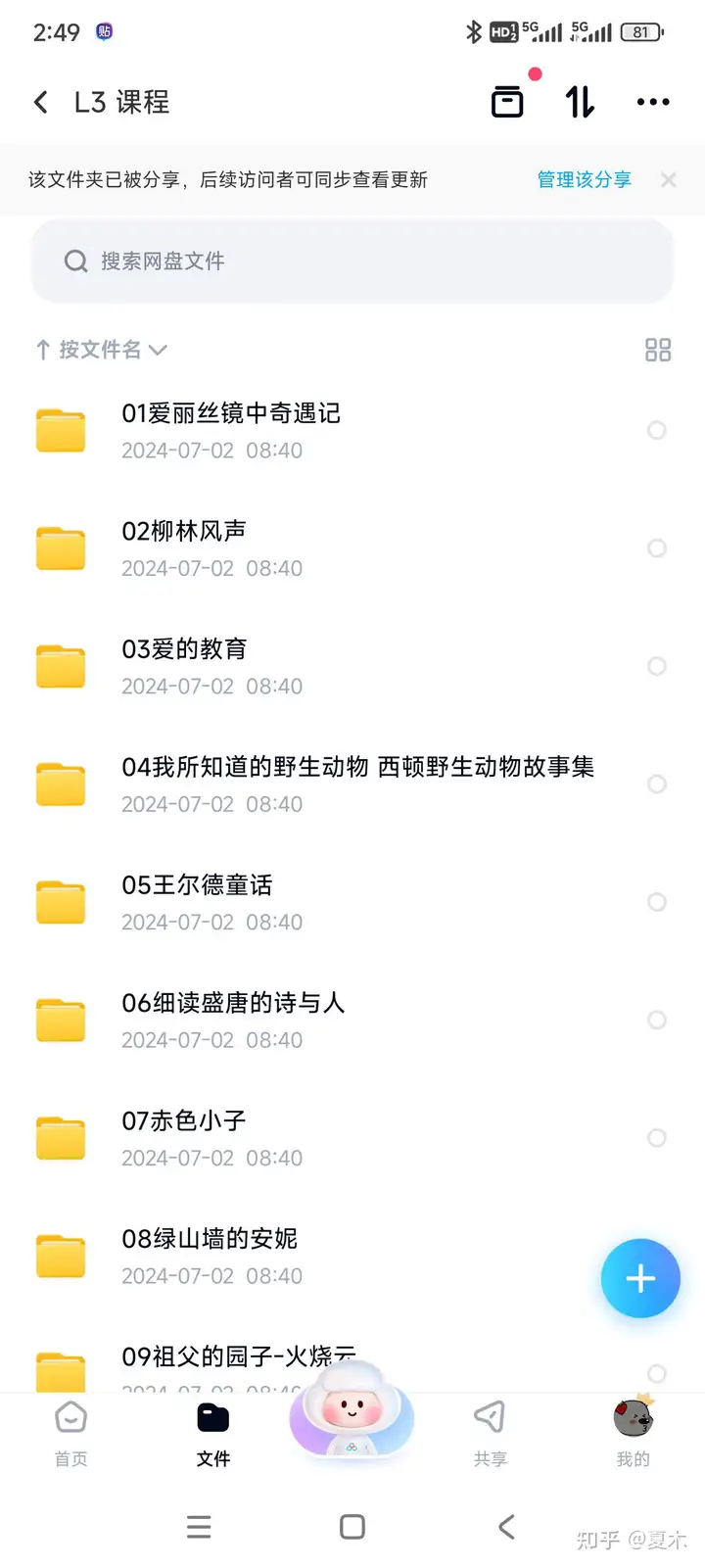
Task: Tap 管理该分享 to manage the share
Action: click(584, 179)
